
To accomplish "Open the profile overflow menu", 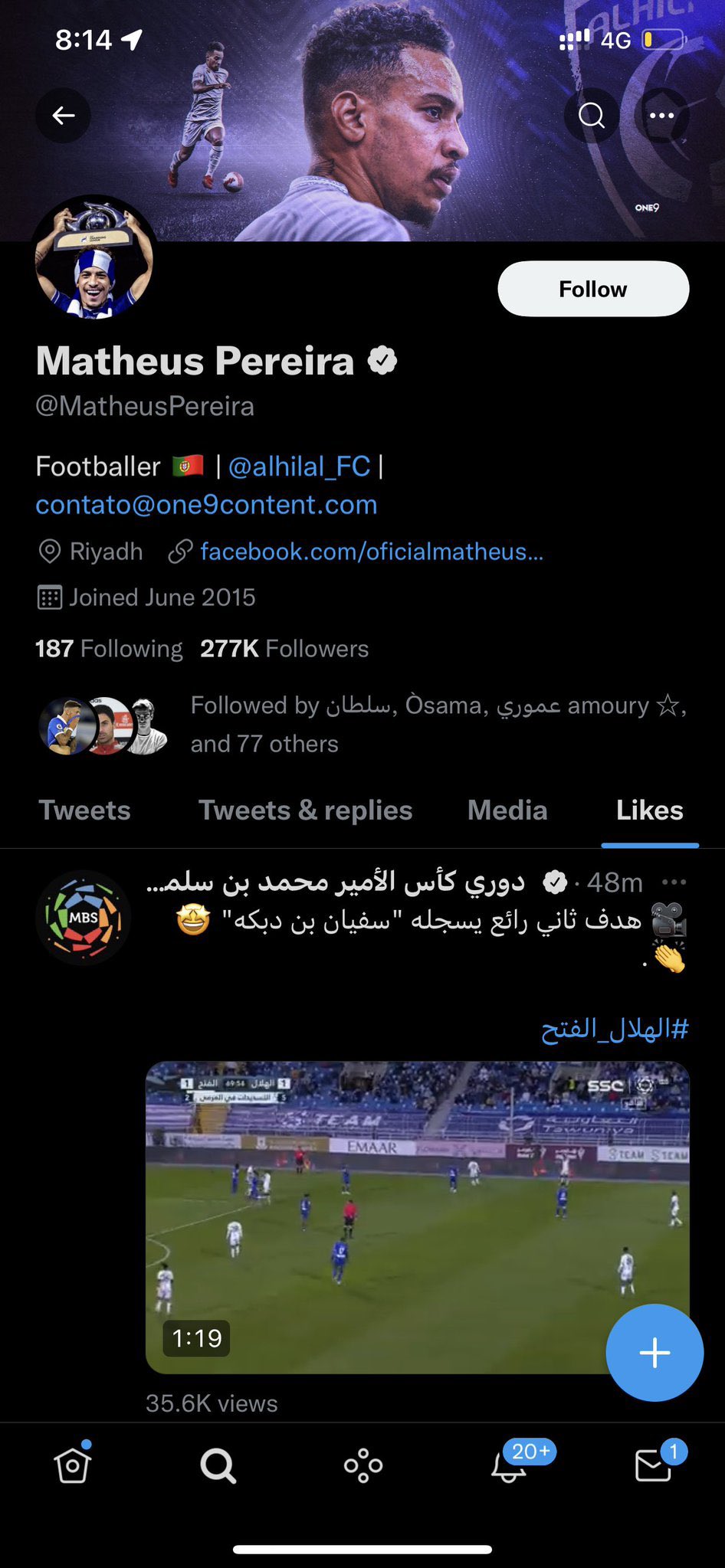I will (x=661, y=116).
